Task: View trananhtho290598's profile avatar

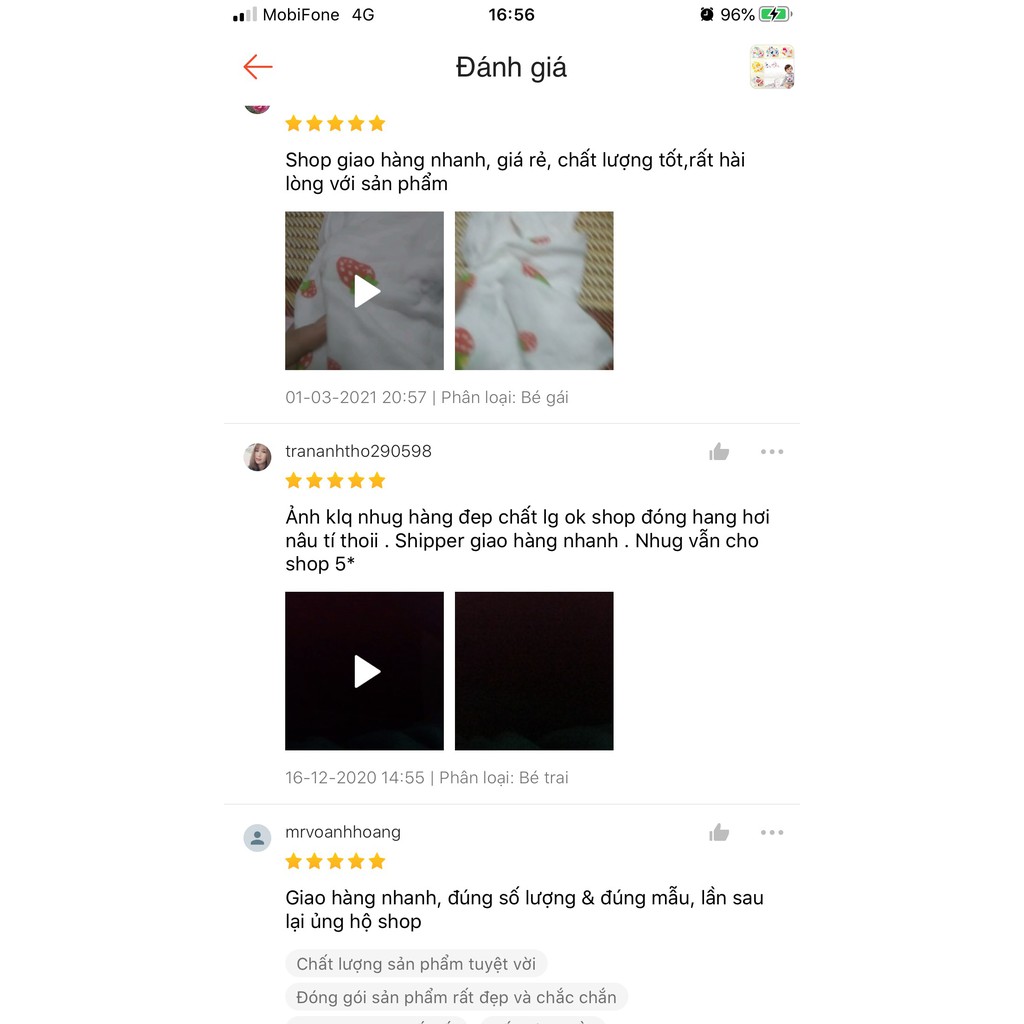Action: click(x=258, y=457)
